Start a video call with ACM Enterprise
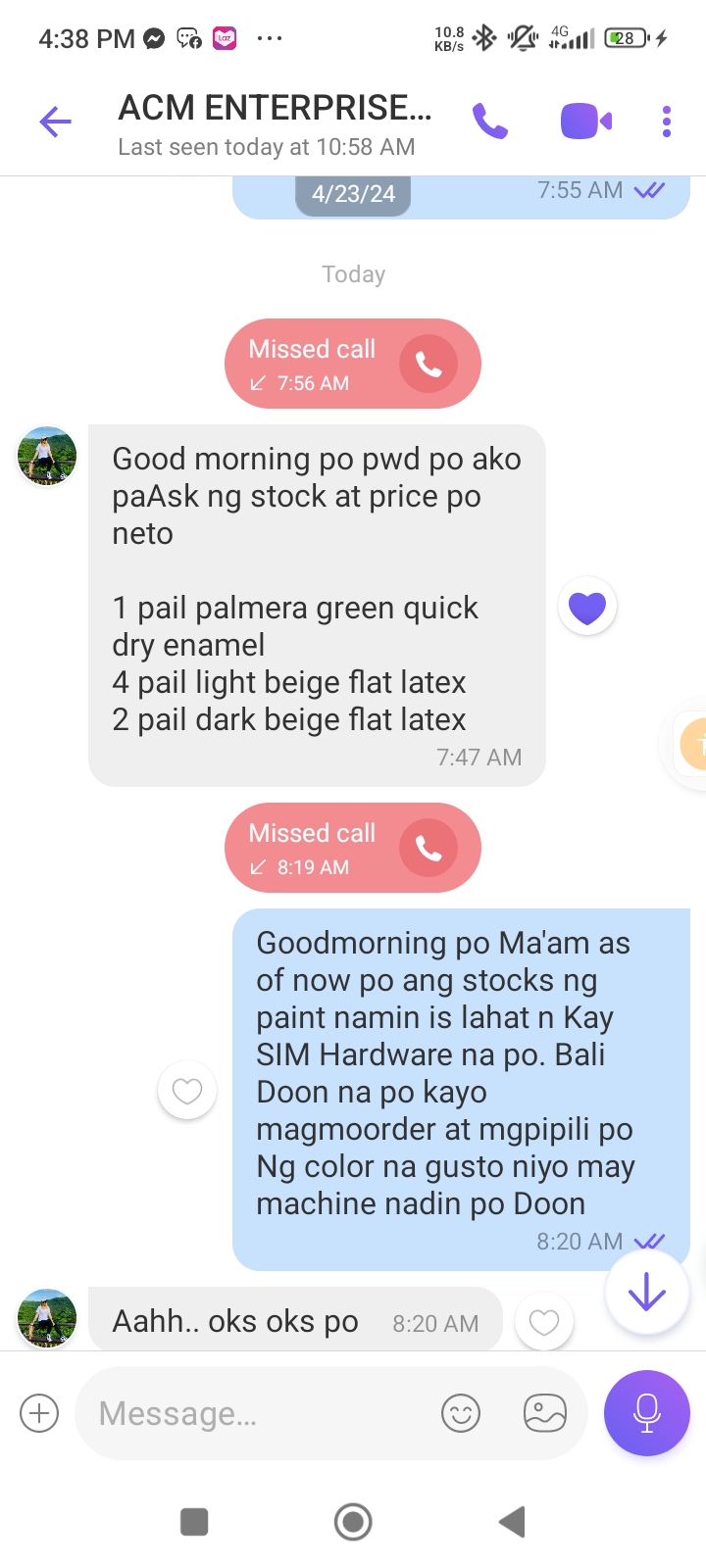Viewport: 706px width, 1568px height. [585, 122]
